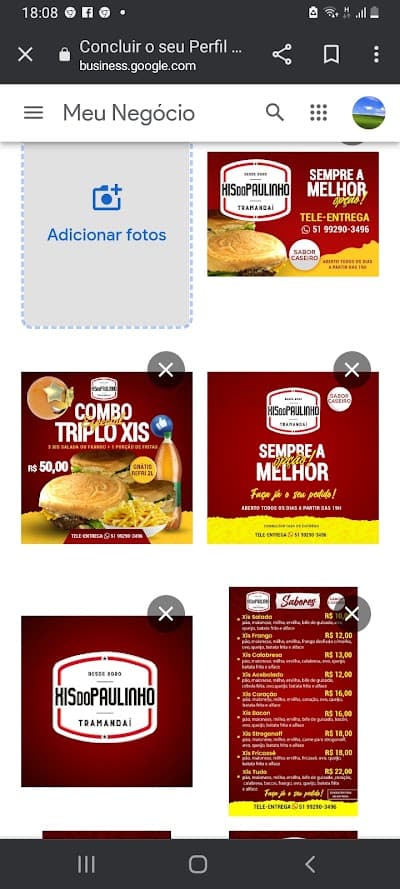Remove the Xis do Paulinho logo photo
This screenshot has width=400, height=889.
[x=166, y=613]
